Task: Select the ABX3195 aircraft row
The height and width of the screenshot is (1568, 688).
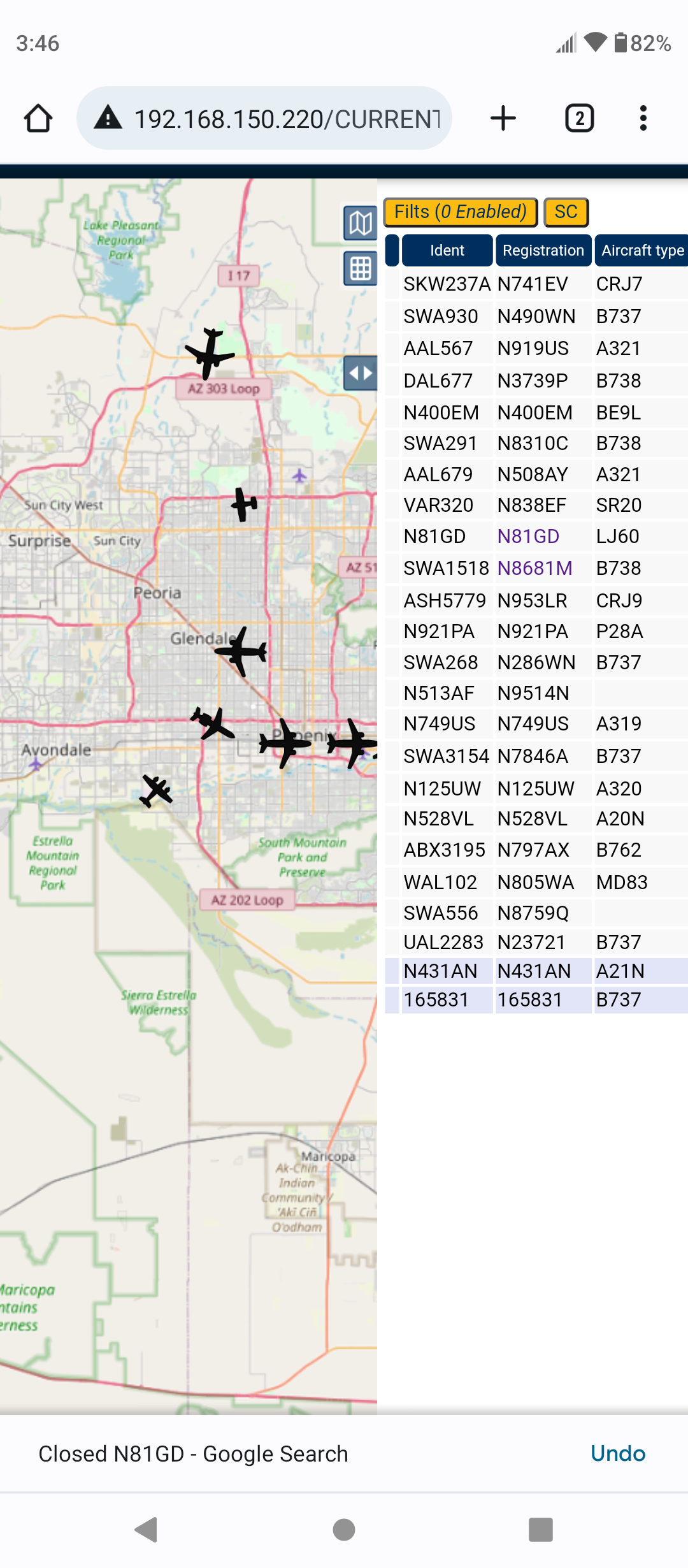Action: coord(536,850)
